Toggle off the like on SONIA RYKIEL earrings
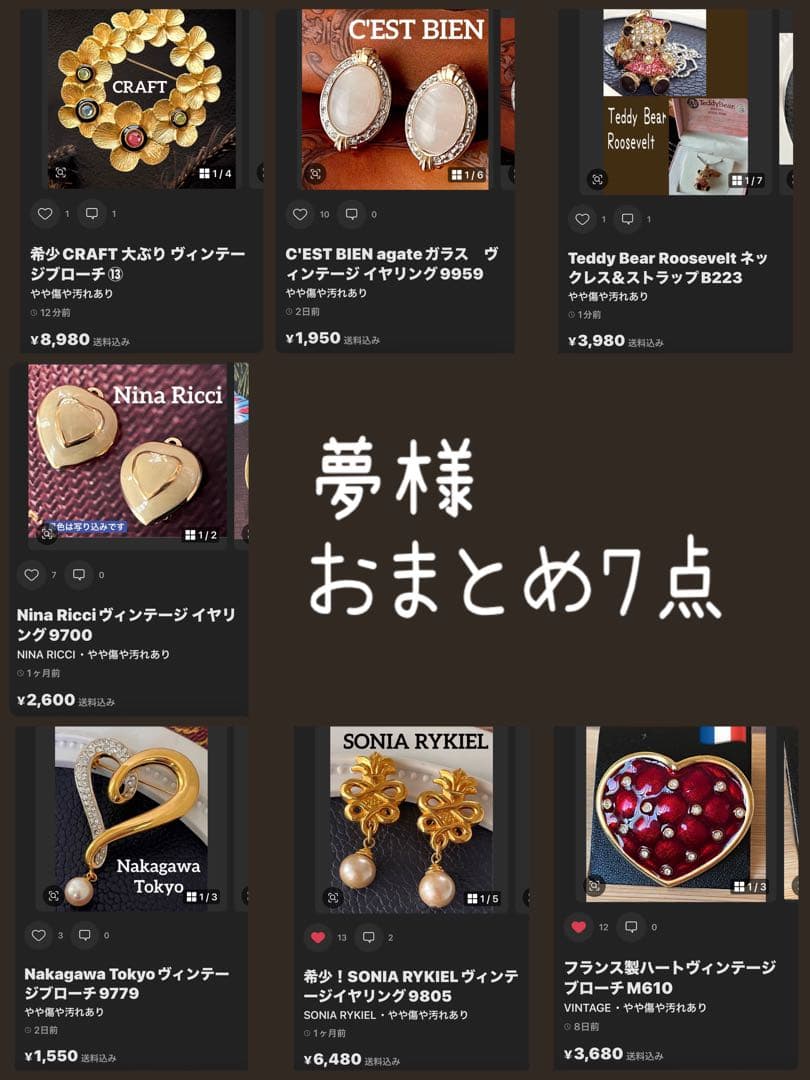This screenshot has width=810, height=1080. pyautogui.click(x=318, y=939)
